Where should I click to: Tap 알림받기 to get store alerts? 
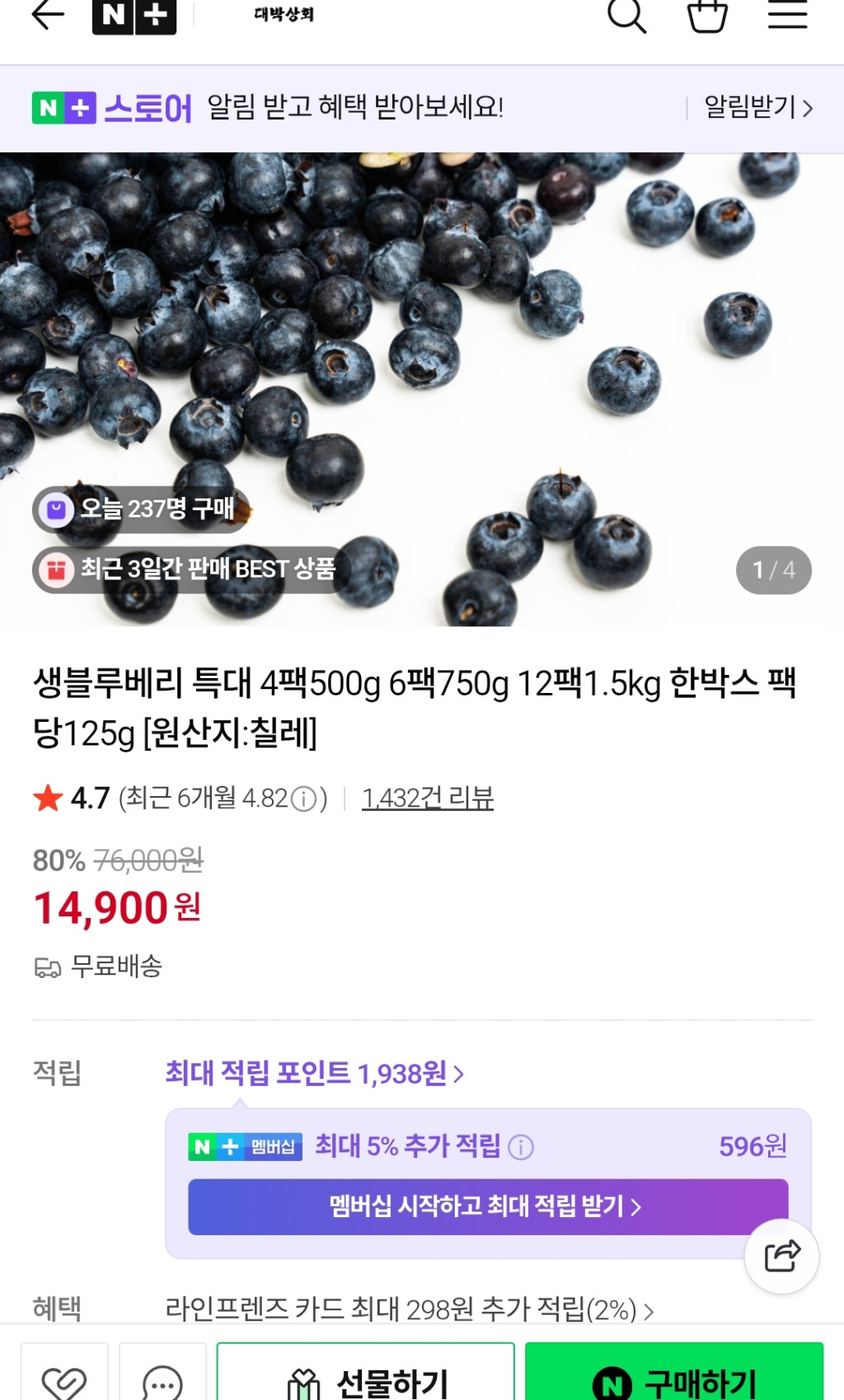tap(758, 108)
